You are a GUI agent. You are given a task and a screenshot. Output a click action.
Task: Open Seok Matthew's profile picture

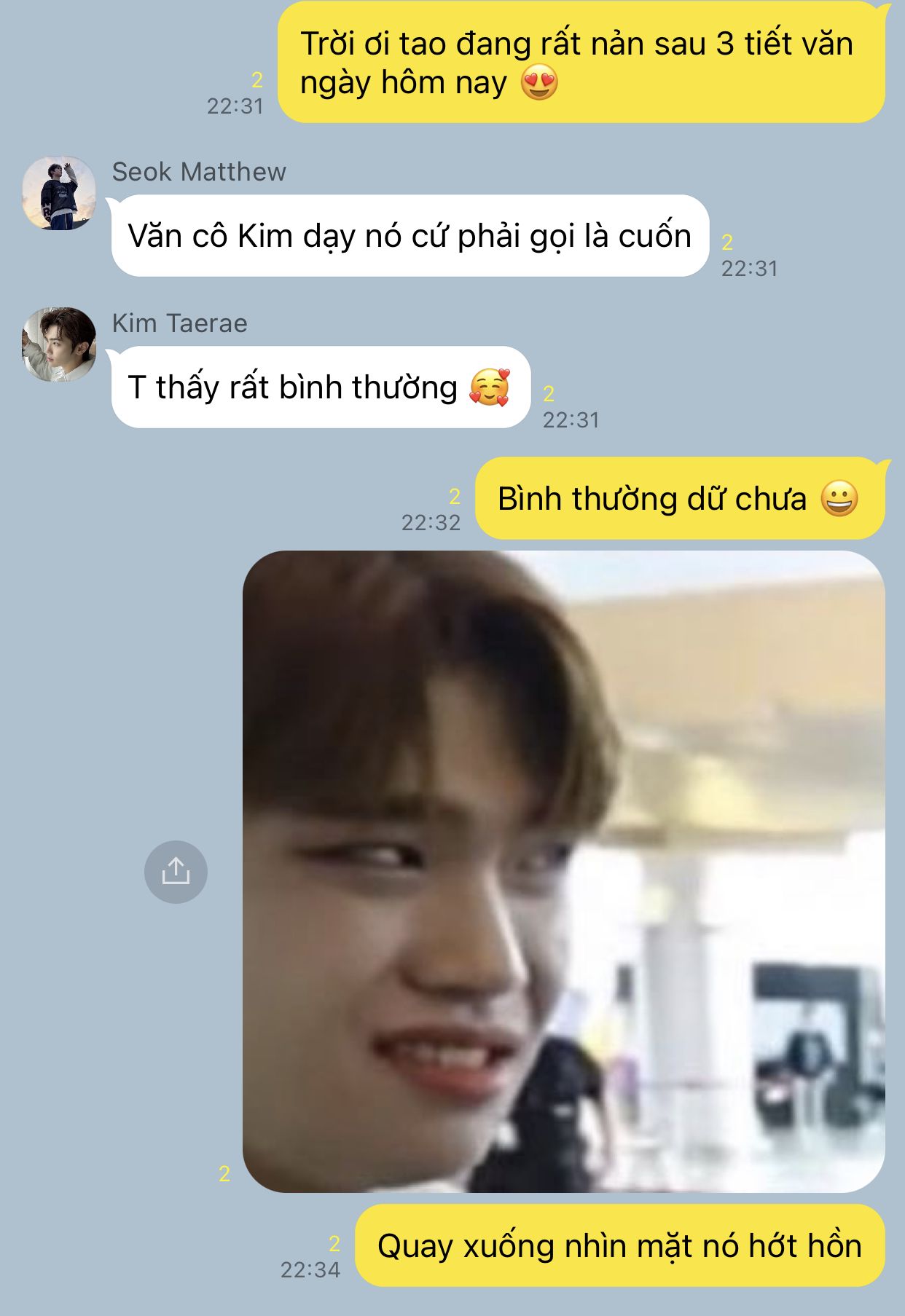(59, 193)
